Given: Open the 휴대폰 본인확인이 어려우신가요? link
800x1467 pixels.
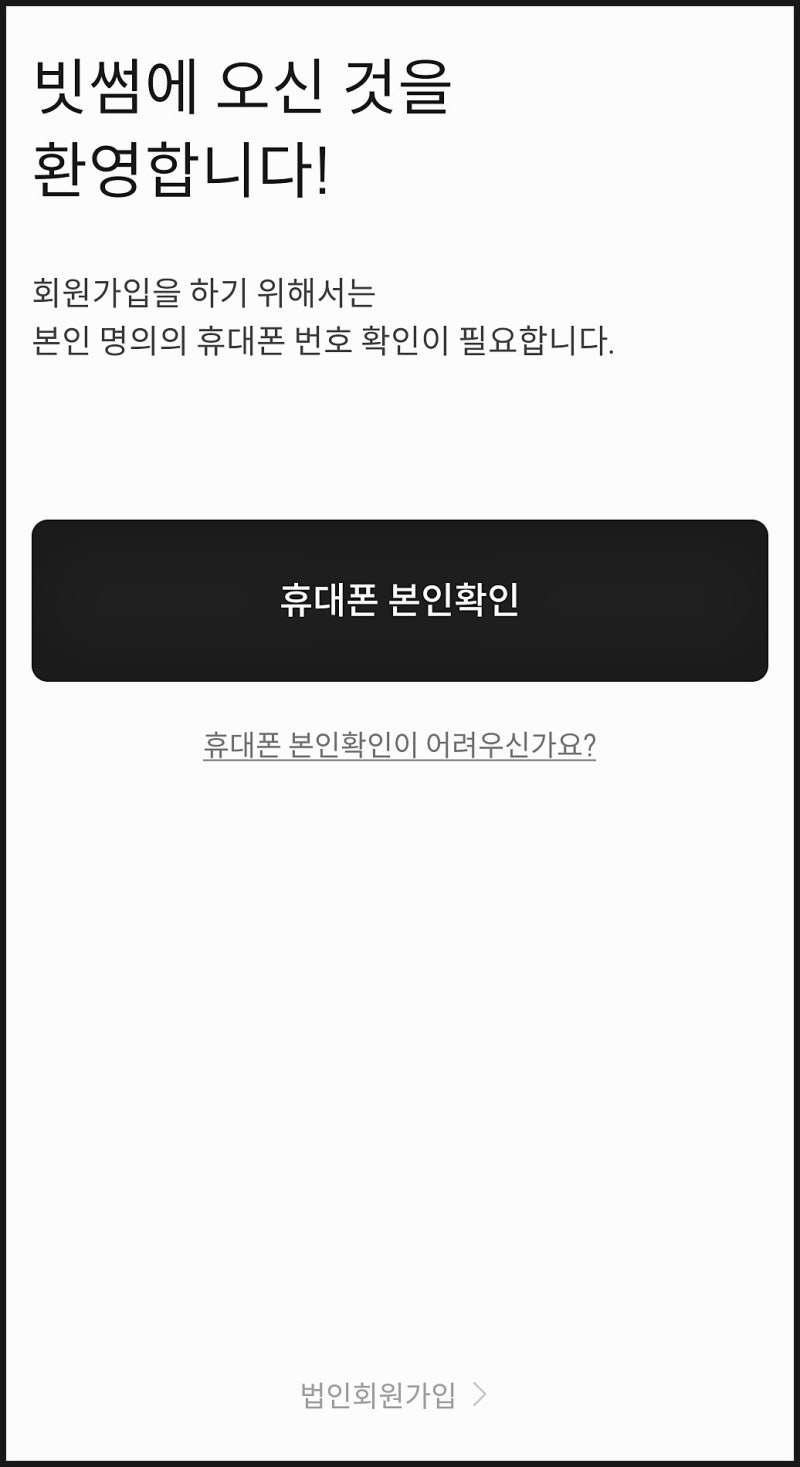Looking at the screenshot, I should tap(400, 745).
